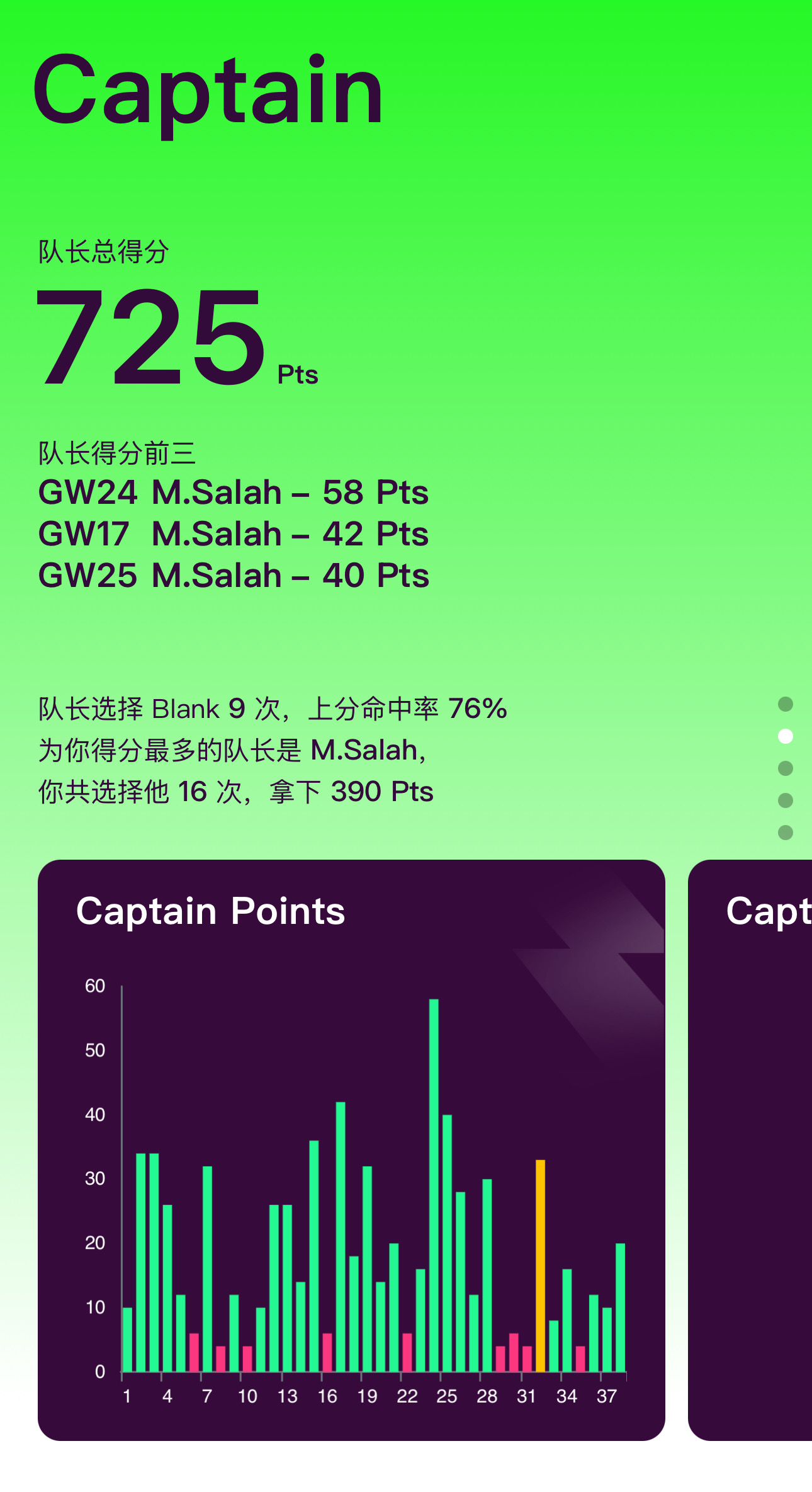The height and width of the screenshot is (1492, 812).
Task: Open the Captain Points chart card
Action: coord(351,1150)
